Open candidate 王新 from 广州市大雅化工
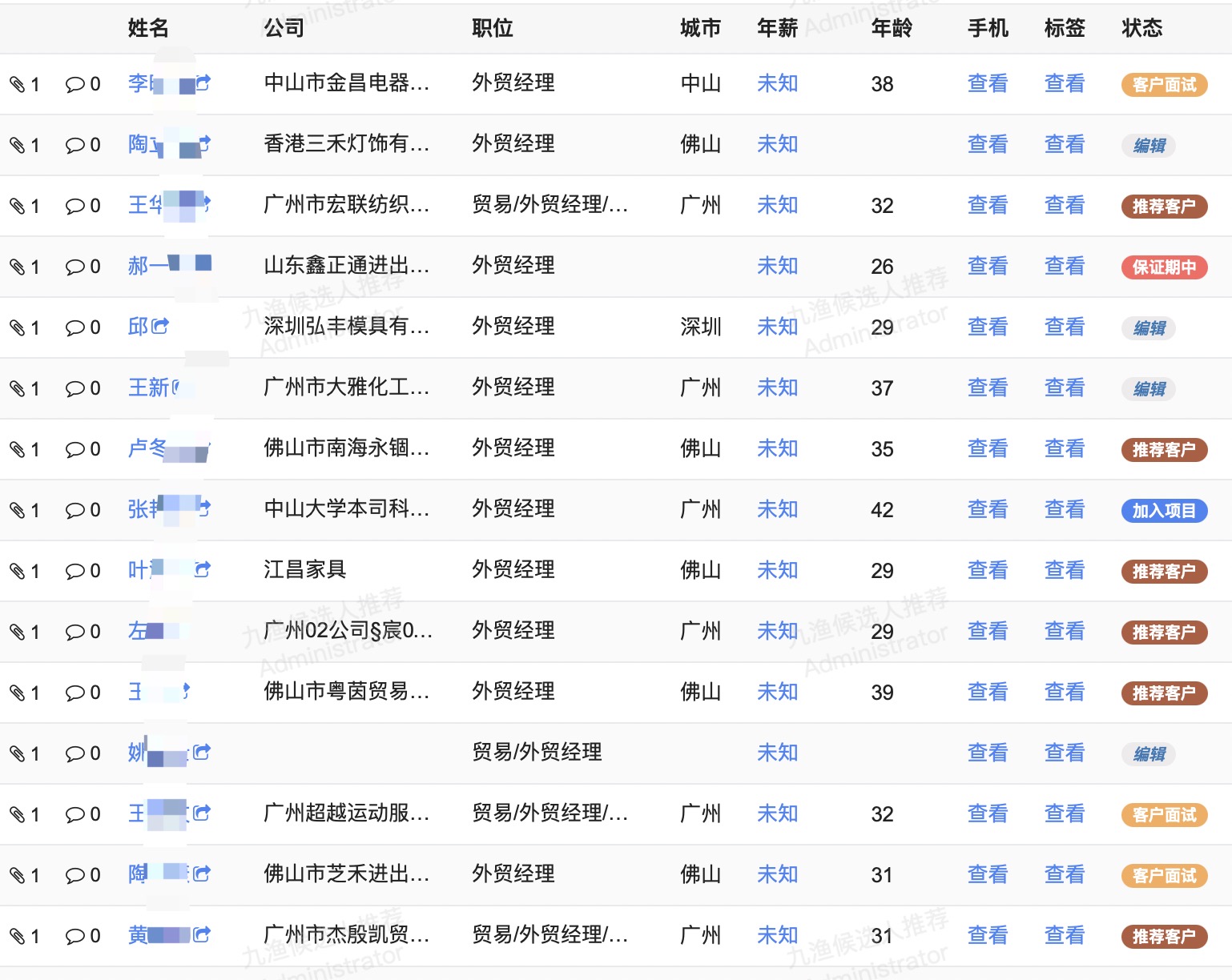 tap(149, 388)
